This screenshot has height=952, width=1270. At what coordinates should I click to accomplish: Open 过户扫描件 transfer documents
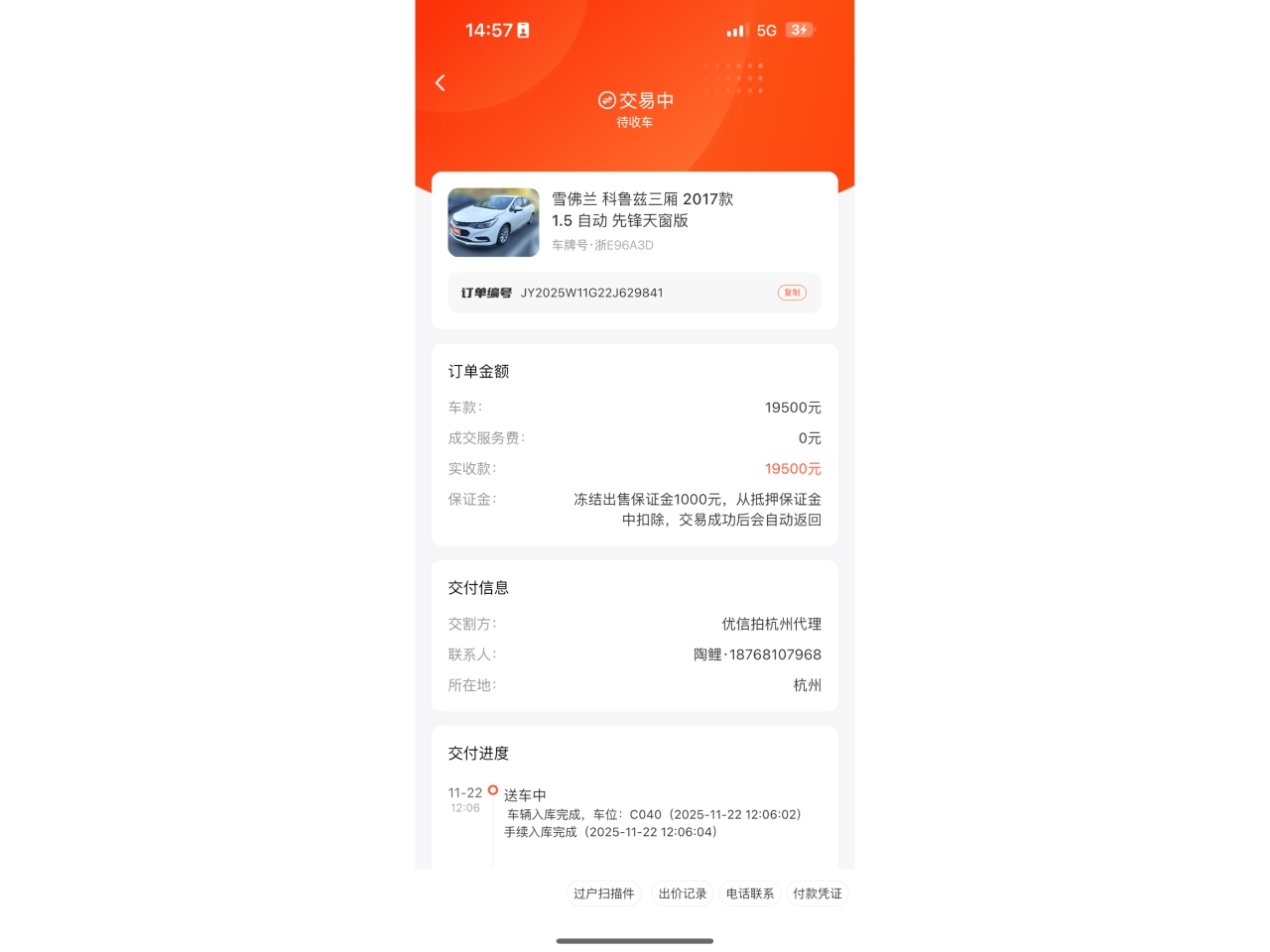pyautogui.click(x=603, y=893)
